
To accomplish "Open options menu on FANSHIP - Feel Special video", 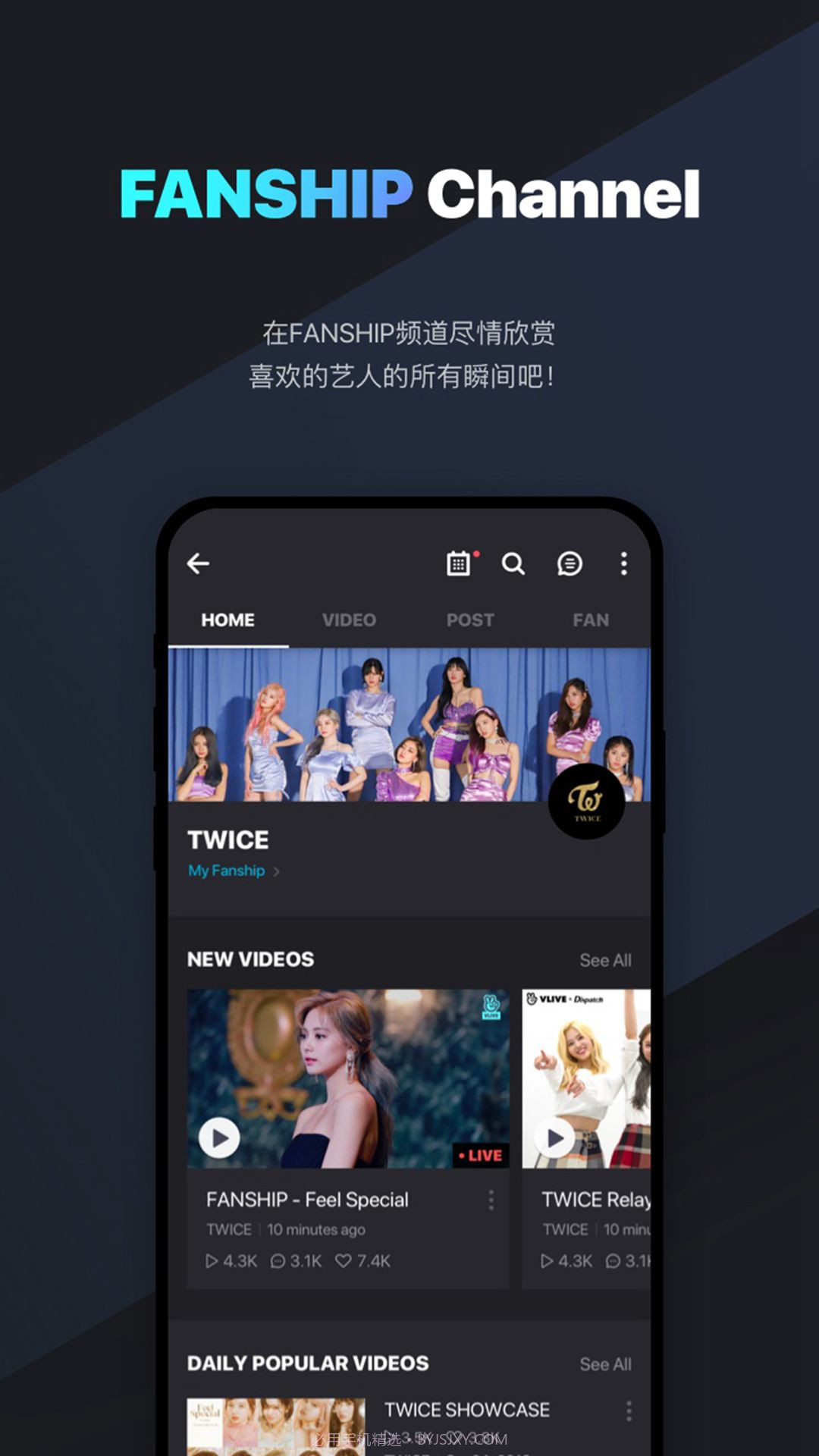I will tap(490, 1198).
